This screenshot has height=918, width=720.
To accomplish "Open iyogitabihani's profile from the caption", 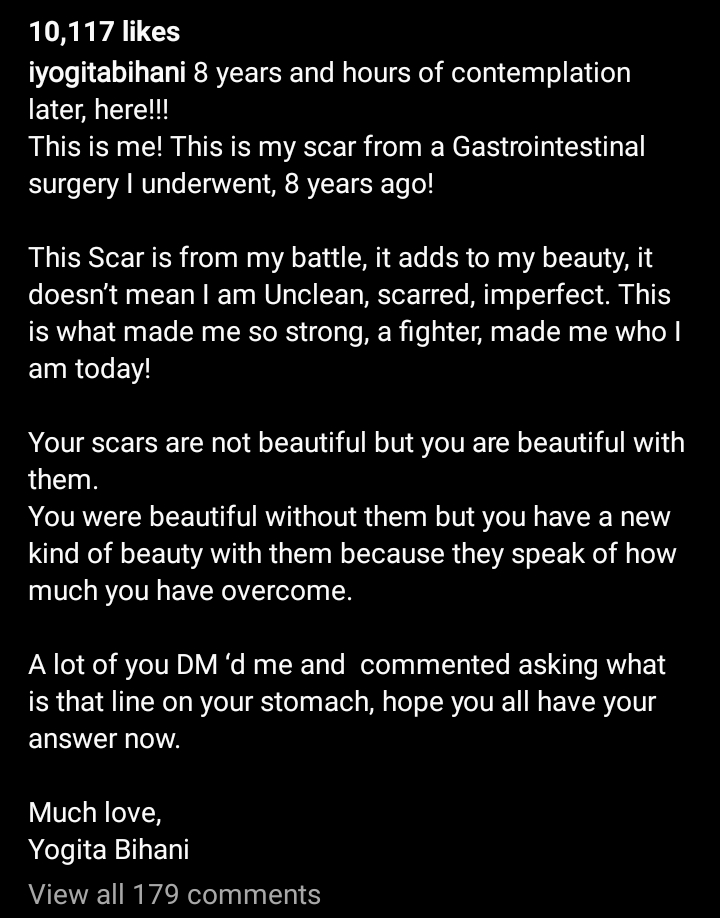I will [x=107, y=73].
